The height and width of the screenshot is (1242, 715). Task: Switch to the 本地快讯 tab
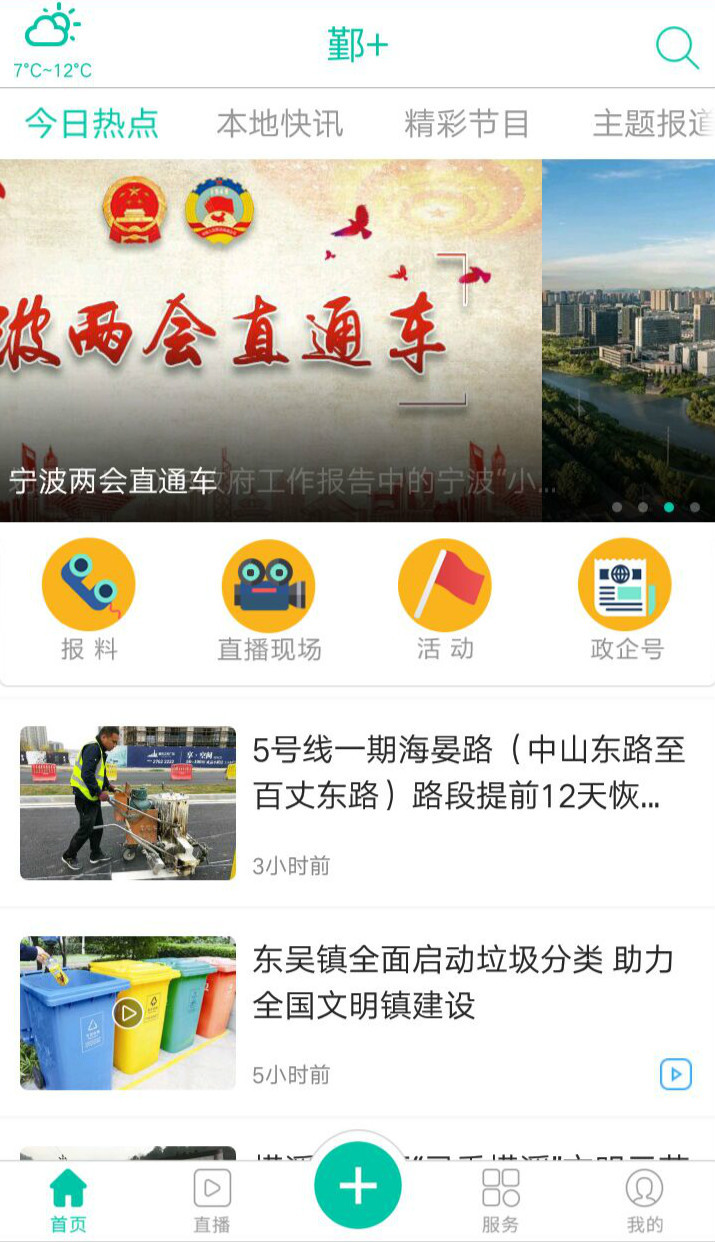(279, 124)
